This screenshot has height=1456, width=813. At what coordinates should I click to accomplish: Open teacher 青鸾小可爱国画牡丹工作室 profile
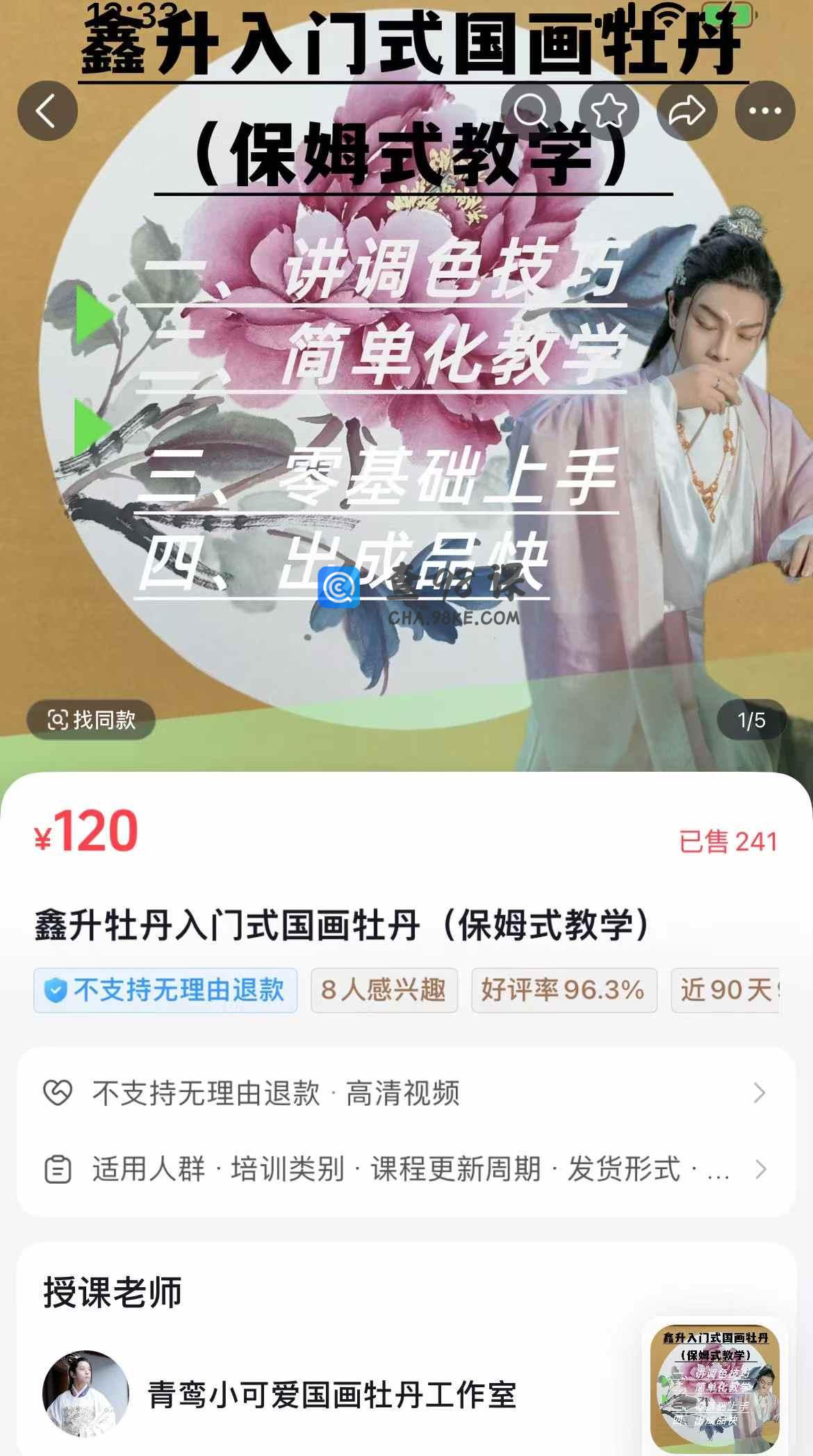pyautogui.click(x=331, y=1394)
